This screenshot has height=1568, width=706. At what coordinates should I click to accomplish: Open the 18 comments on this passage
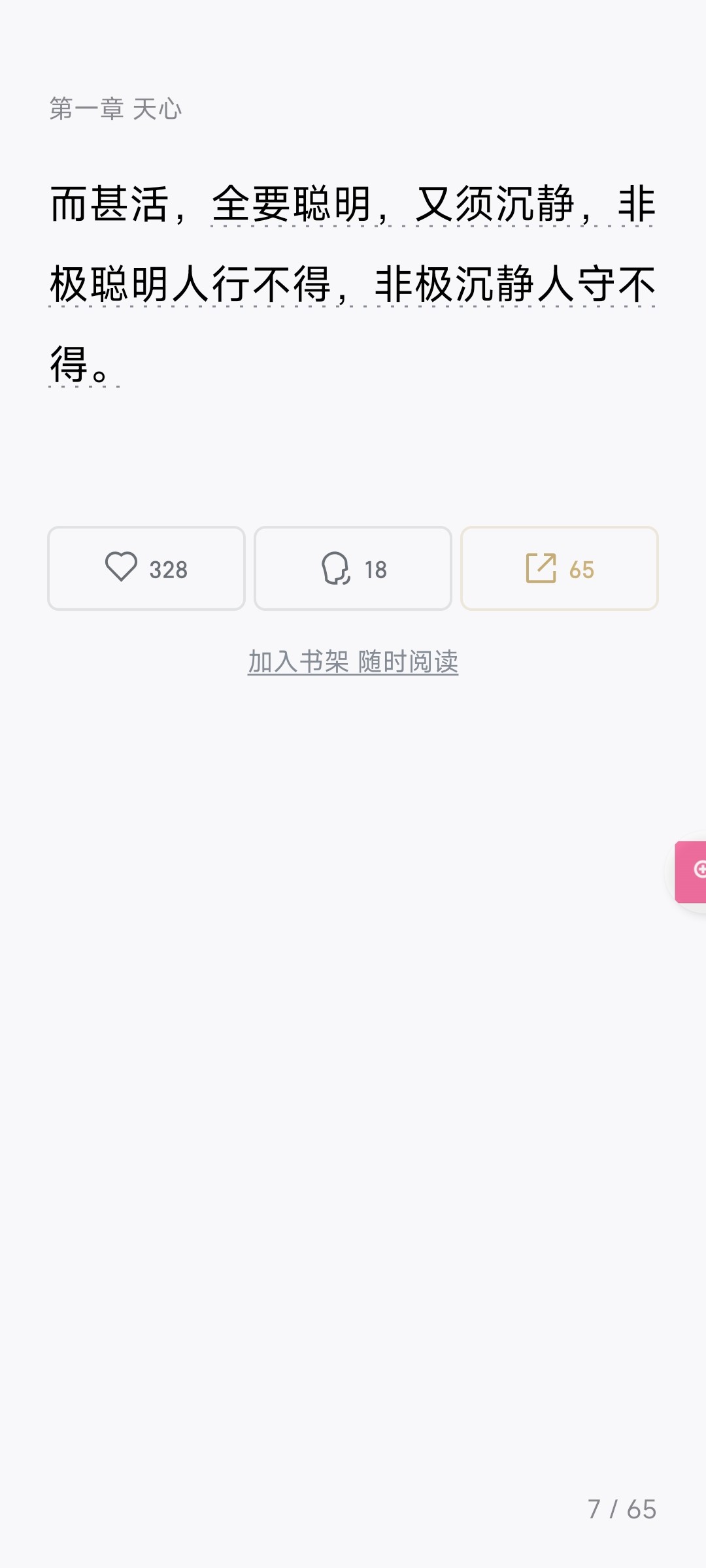tap(353, 568)
